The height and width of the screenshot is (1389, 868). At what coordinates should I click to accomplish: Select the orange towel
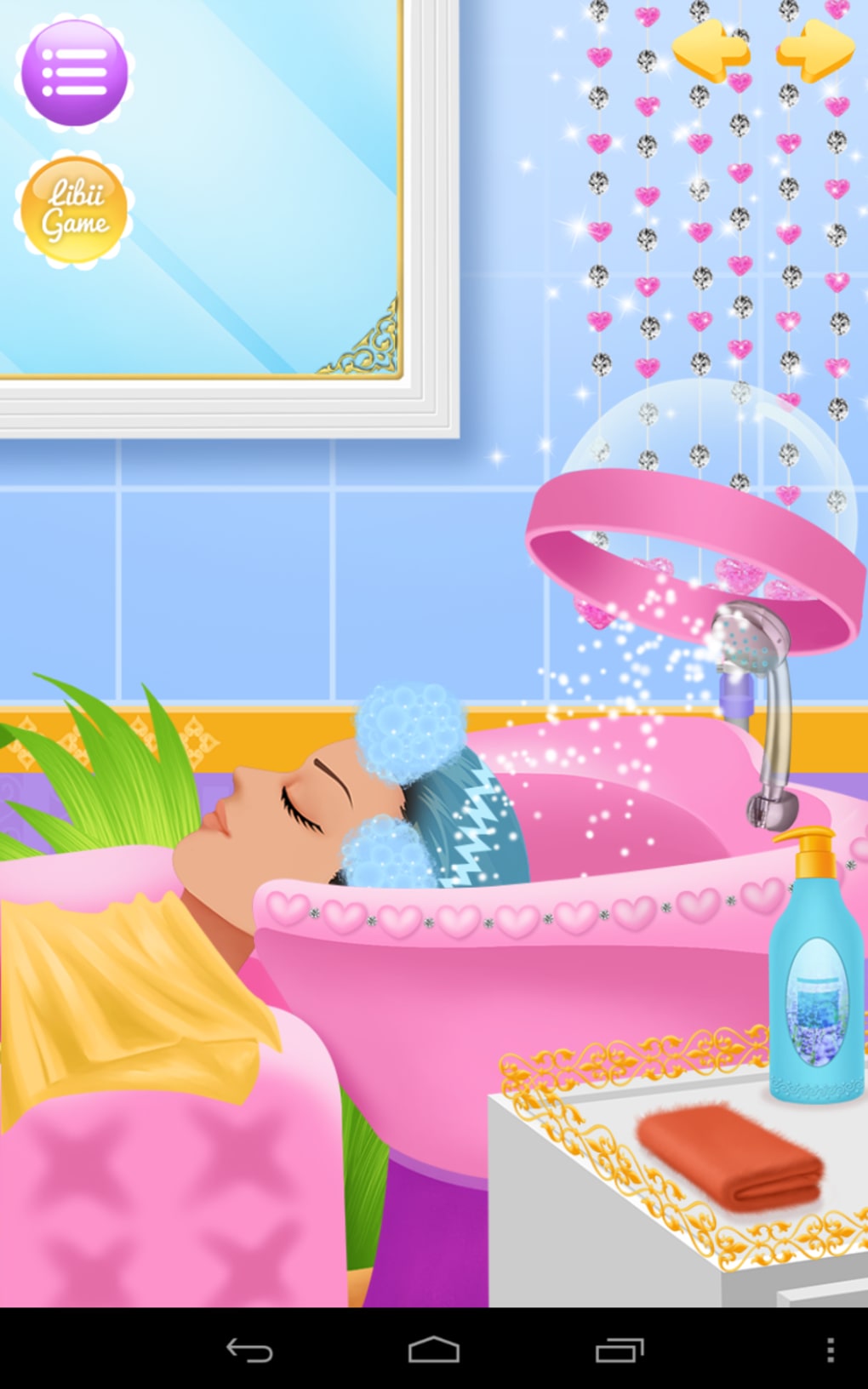[x=730, y=1157]
